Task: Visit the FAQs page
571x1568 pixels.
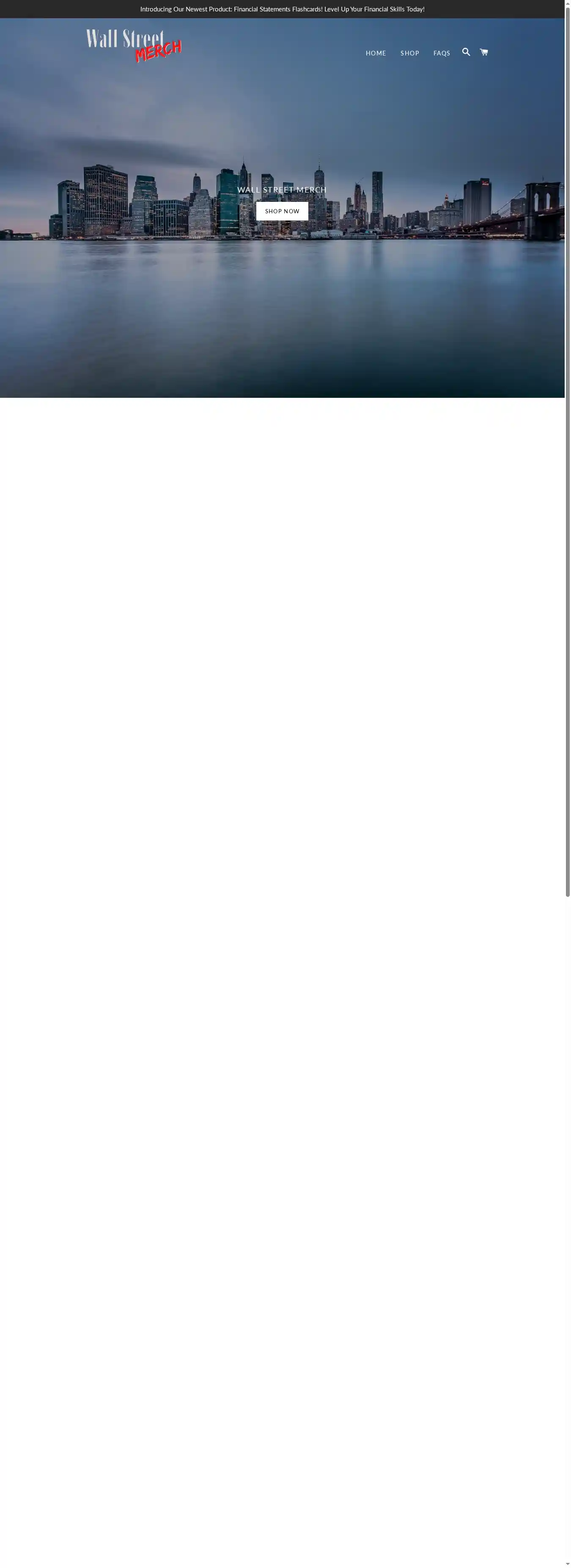Action: pyautogui.click(x=442, y=54)
